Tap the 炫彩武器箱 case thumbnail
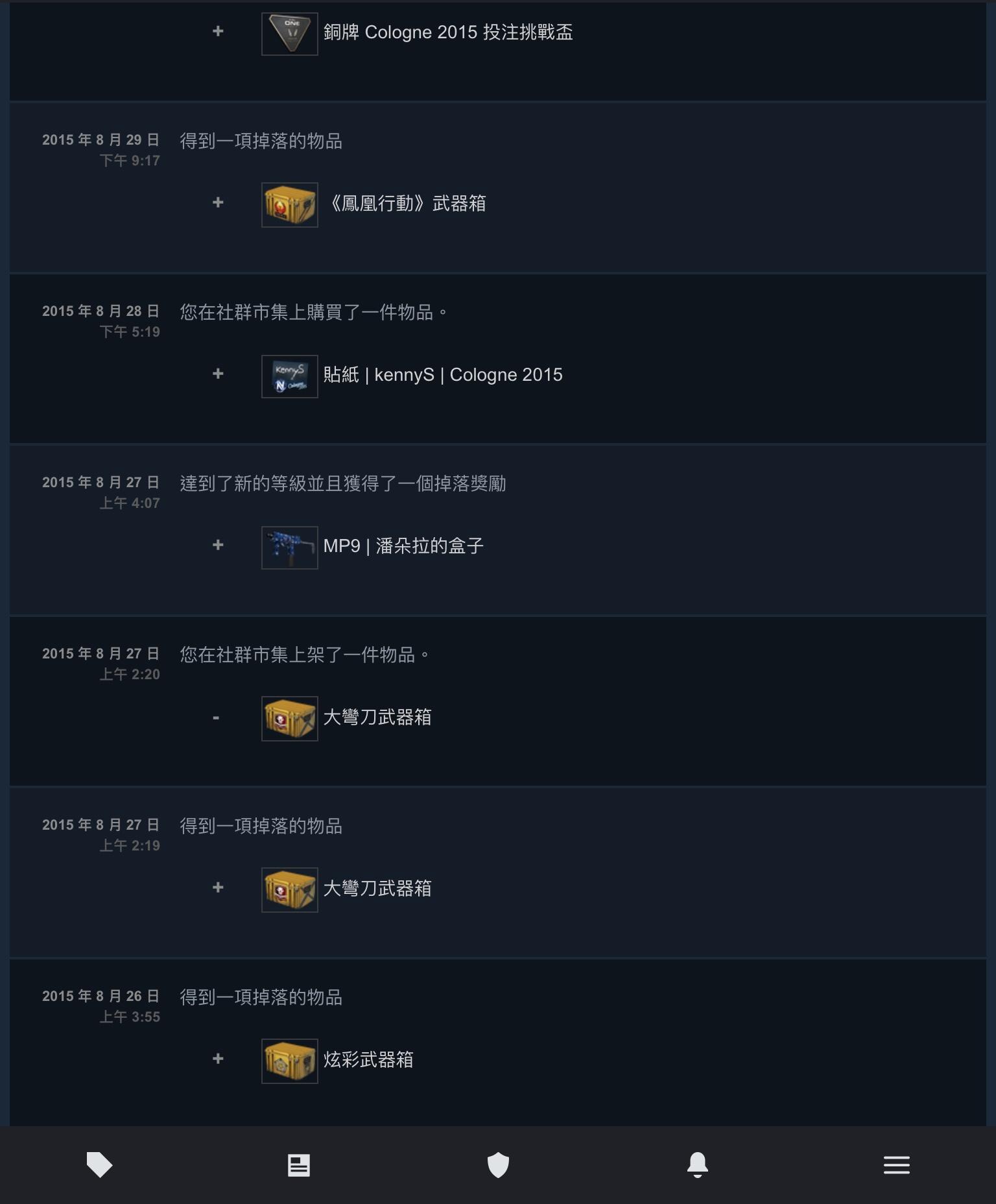The width and height of the screenshot is (996, 1204). click(x=289, y=1061)
